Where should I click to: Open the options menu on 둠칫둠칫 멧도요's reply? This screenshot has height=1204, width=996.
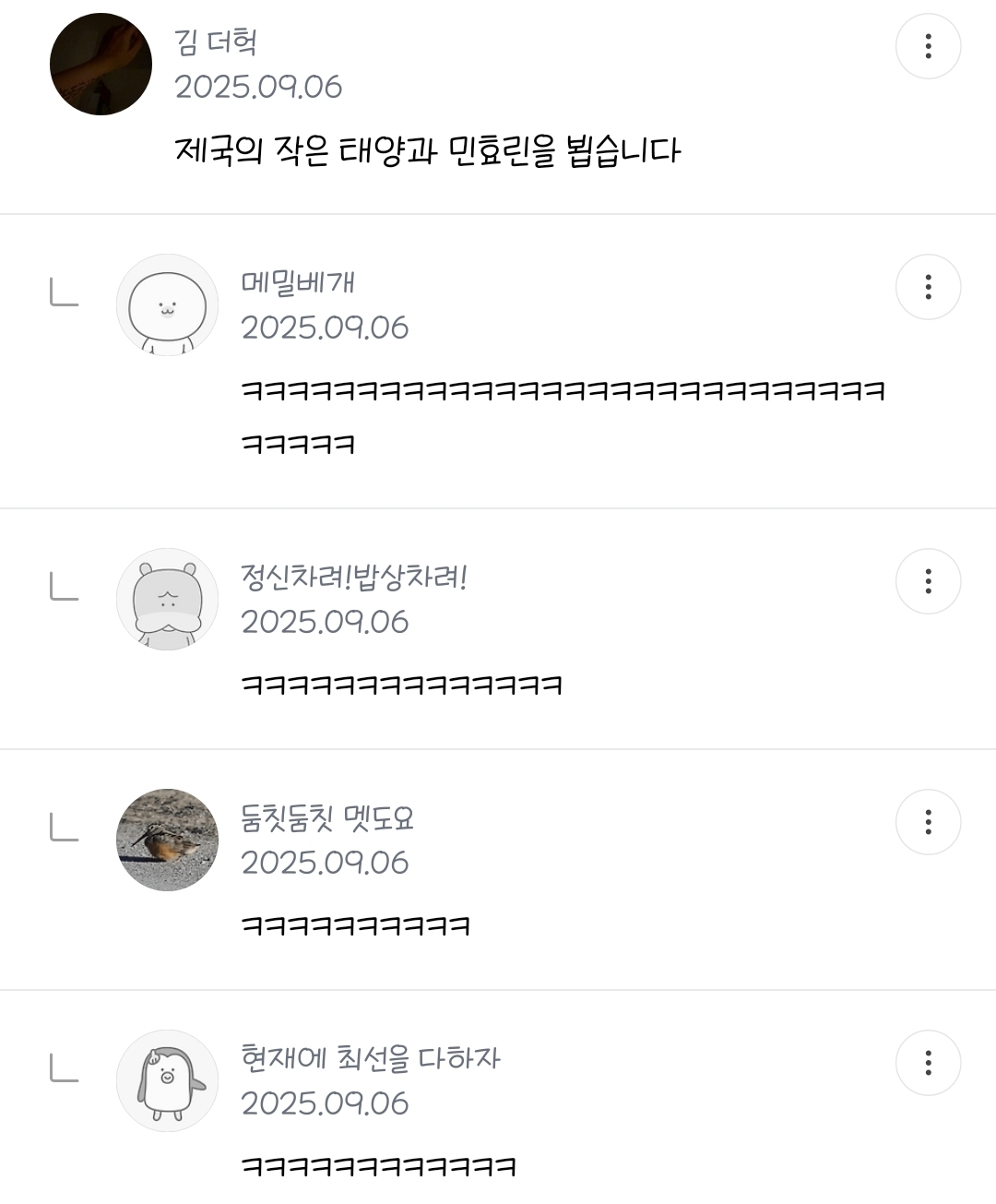click(928, 822)
